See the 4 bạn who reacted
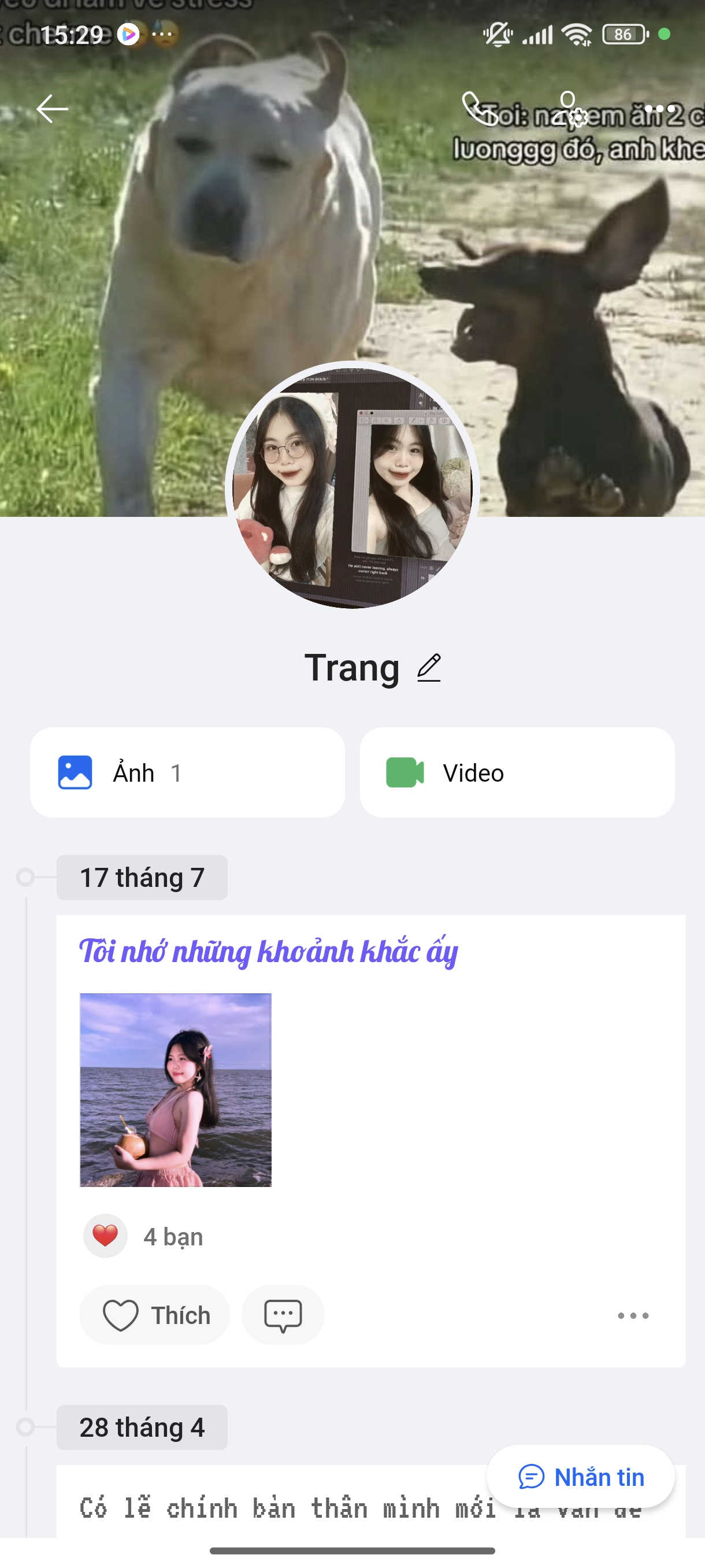 [x=173, y=1237]
